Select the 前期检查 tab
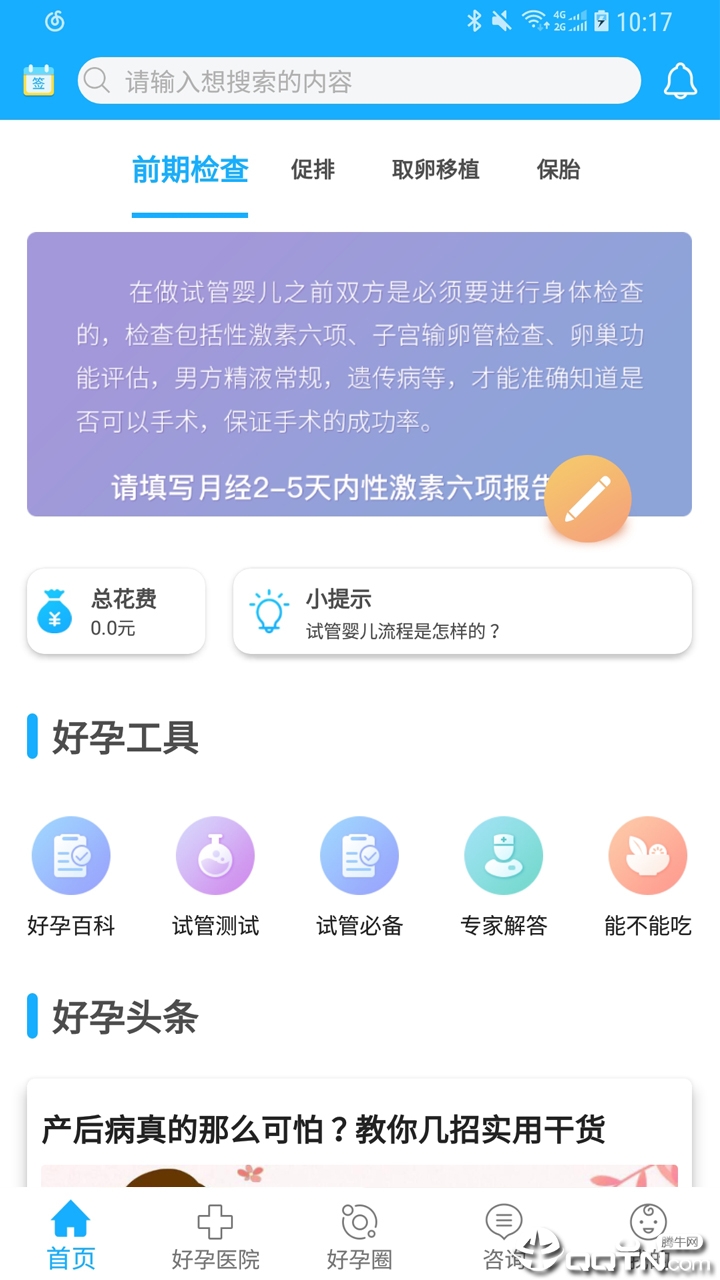720x1280 pixels. (x=190, y=170)
